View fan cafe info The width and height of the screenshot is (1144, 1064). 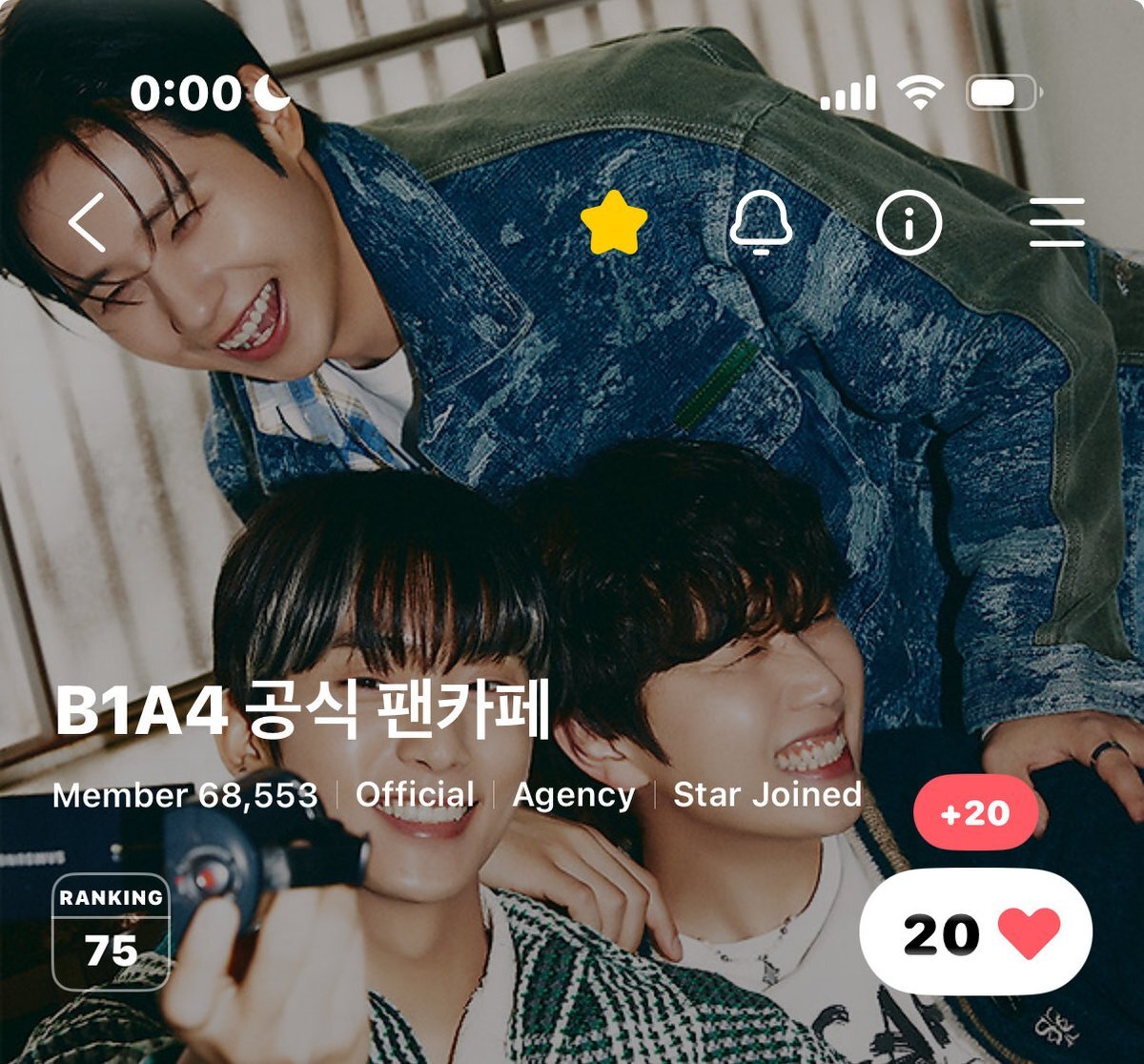click(909, 223)
